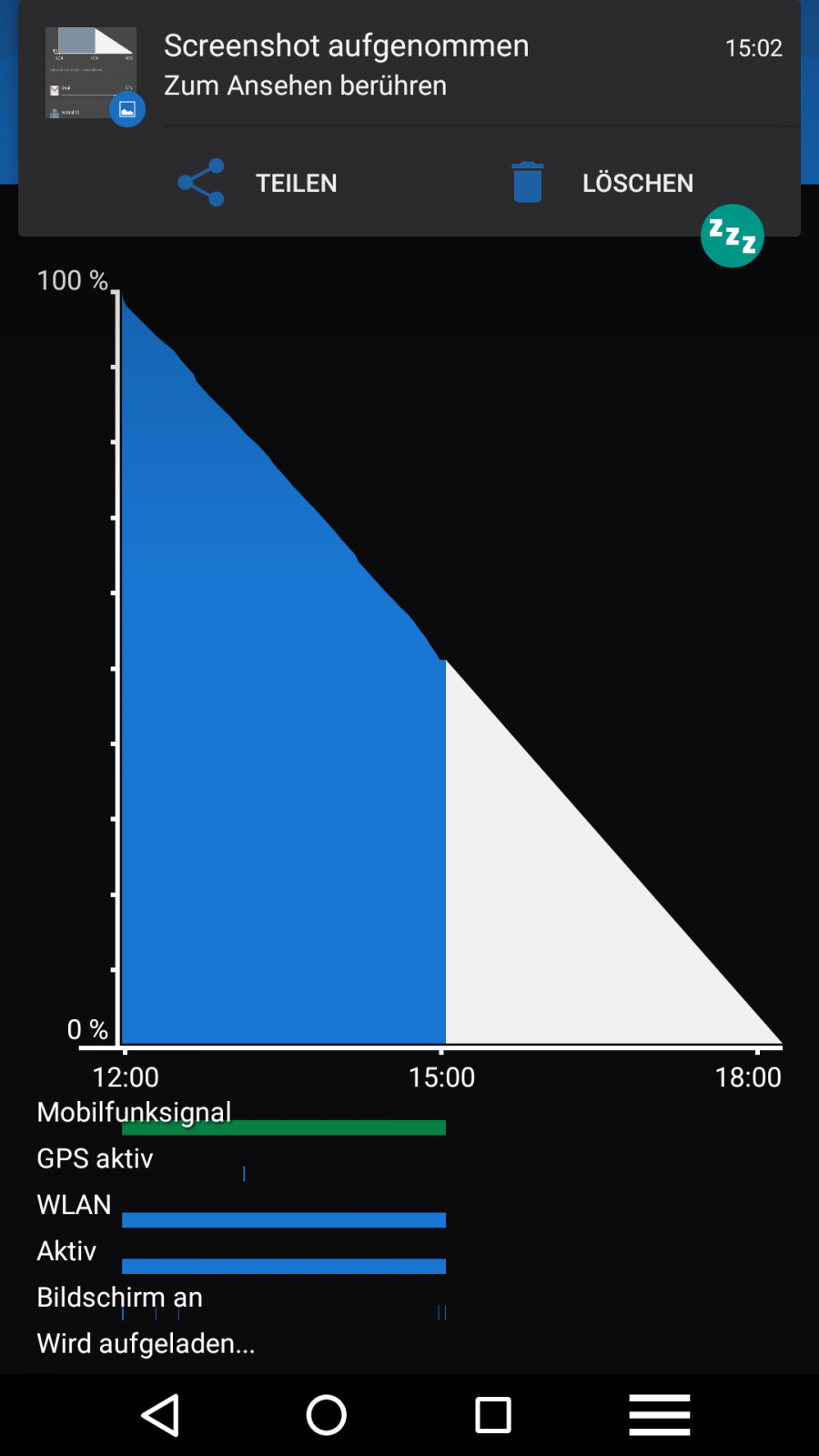Delete the screenshot with LÖSCHEN

tap(602, 183)
